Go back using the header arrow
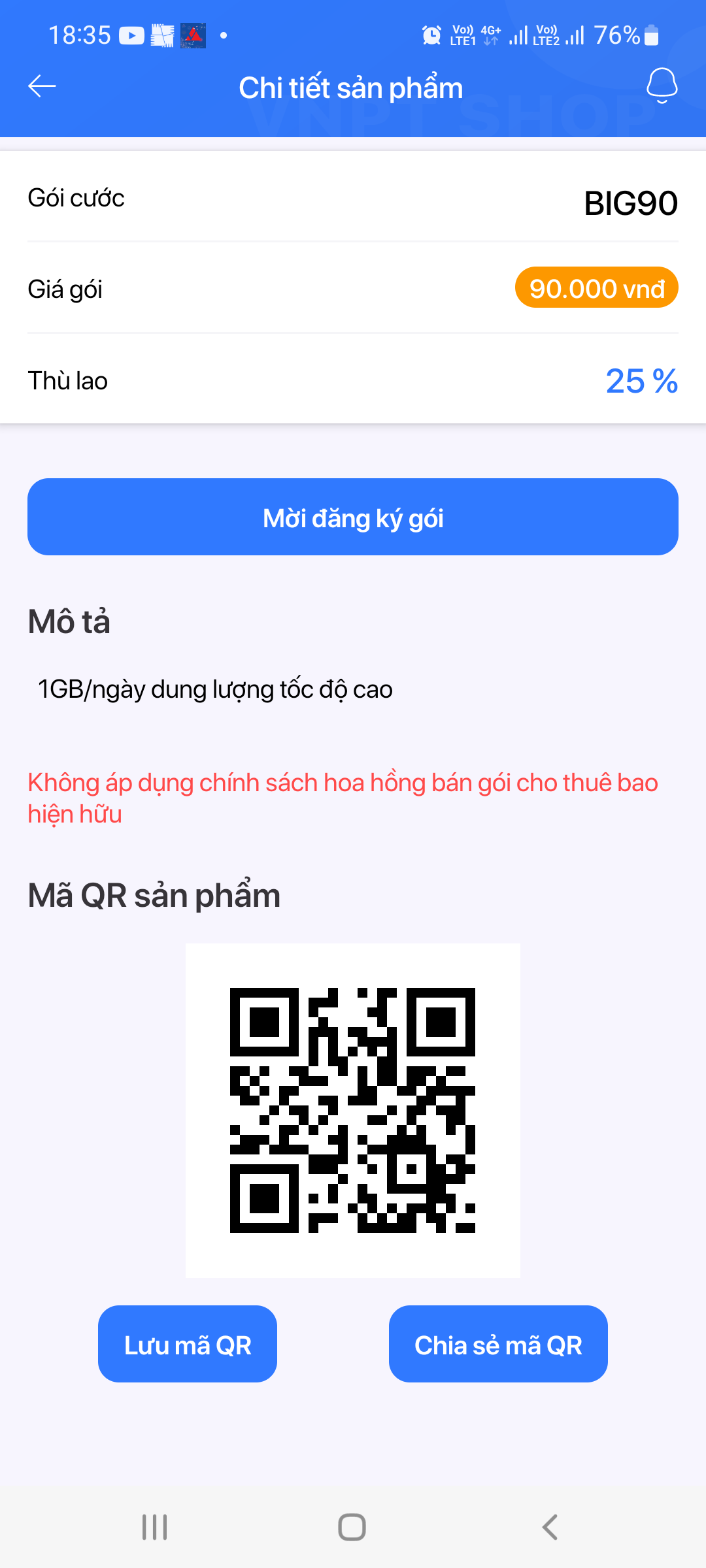 tap(42, 86)
